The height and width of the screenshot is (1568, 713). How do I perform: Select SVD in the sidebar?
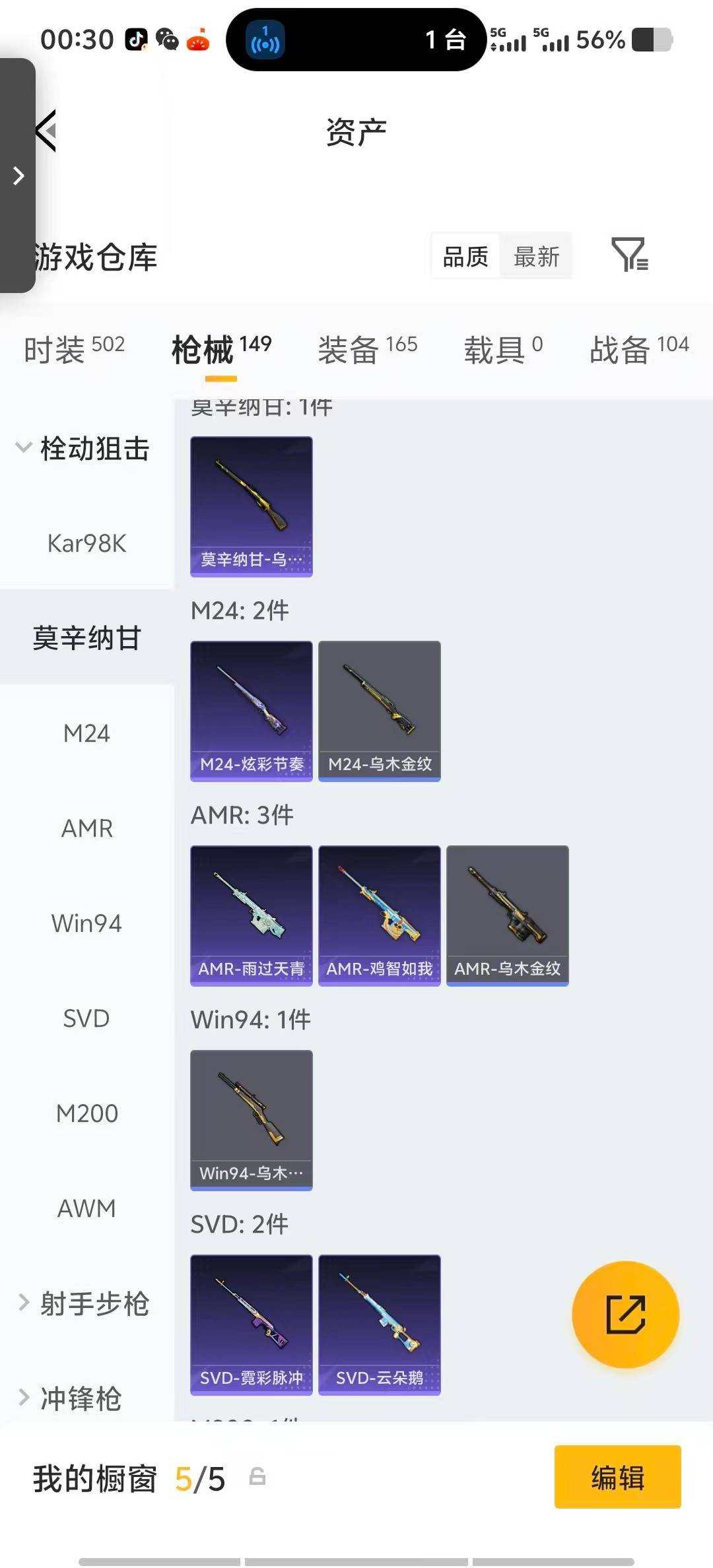tap(86, 1018)
